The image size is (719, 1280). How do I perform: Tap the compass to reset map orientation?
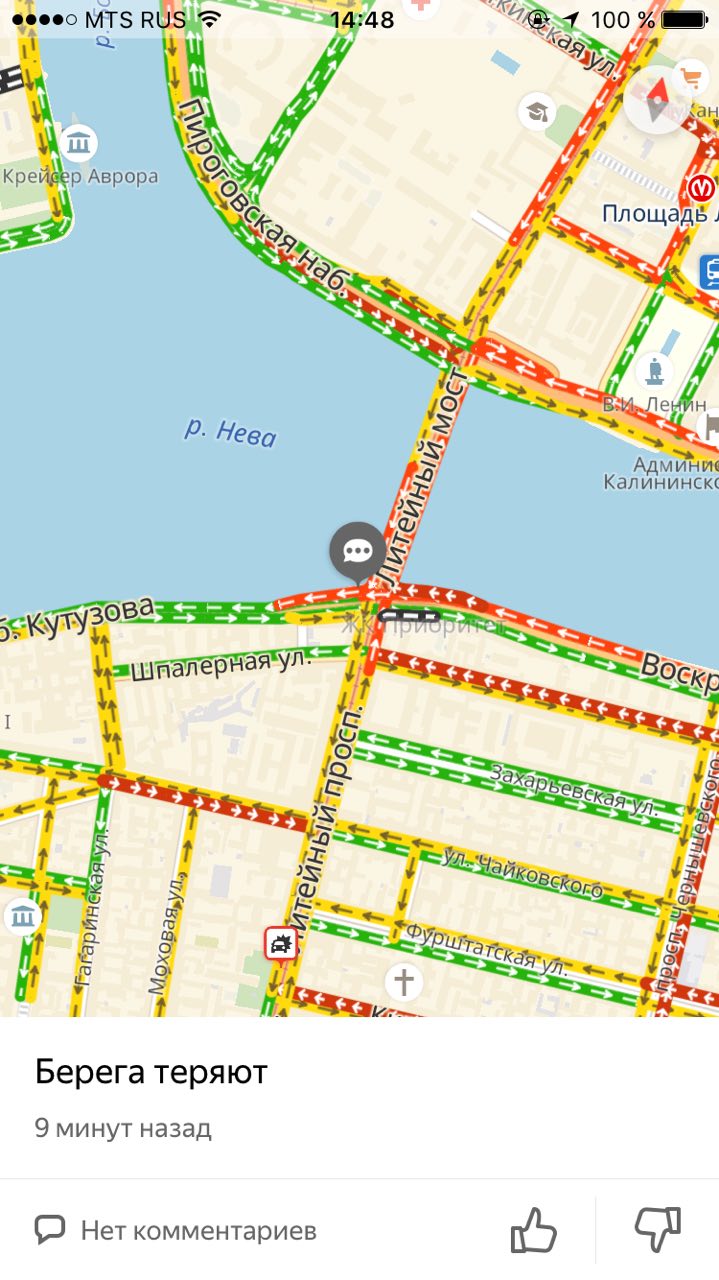click(658, 98)
